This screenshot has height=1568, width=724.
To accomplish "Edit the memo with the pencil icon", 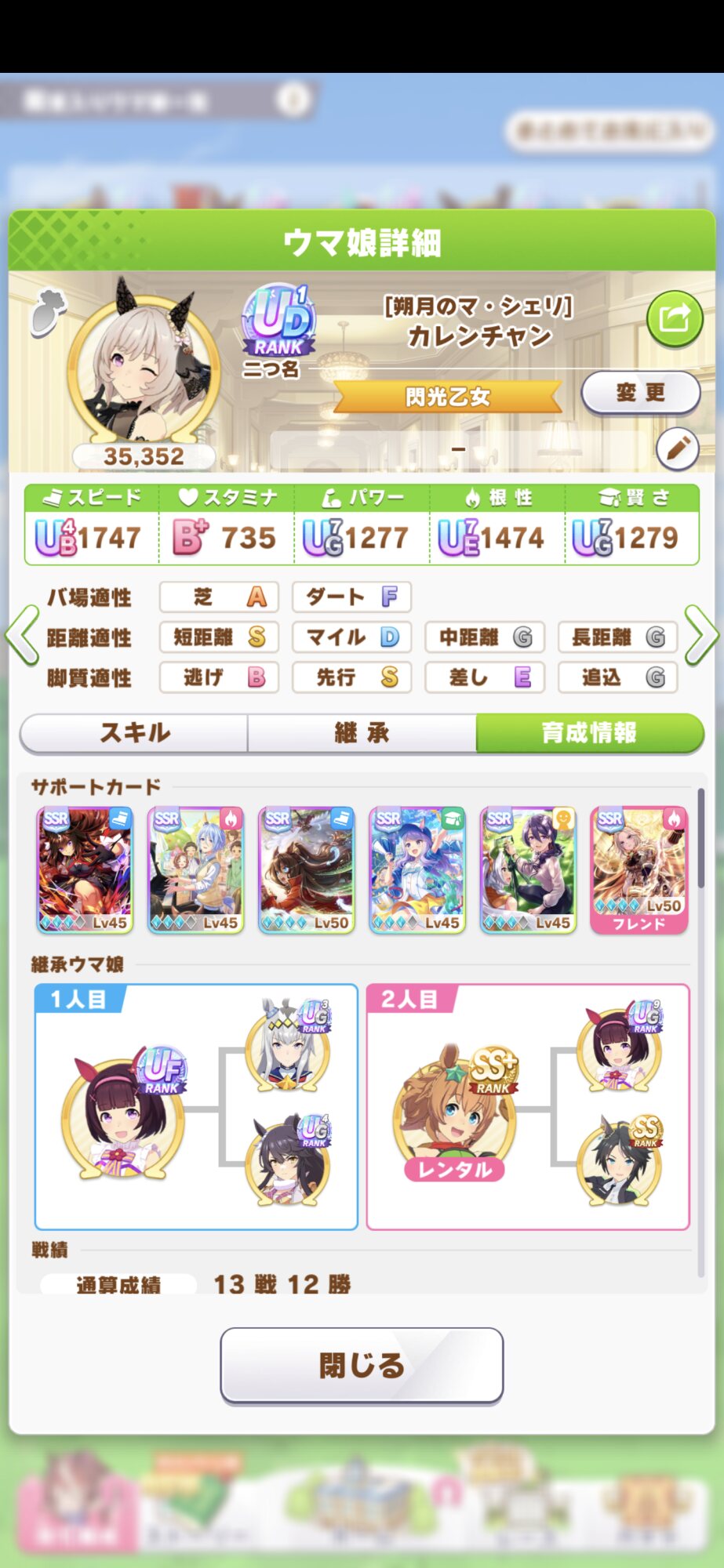I will pyautogui.click(x=677, y=448).
